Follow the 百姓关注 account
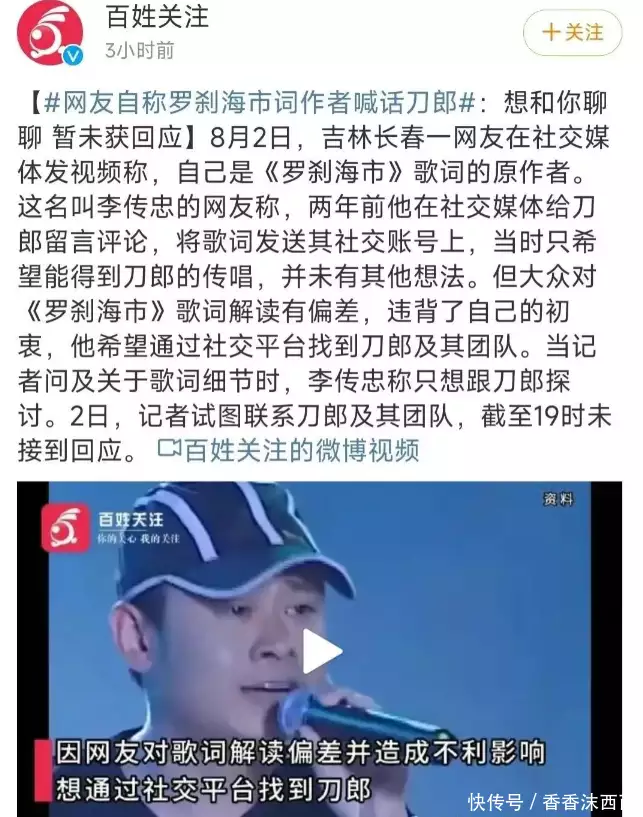The height and width of the screenshot is (817, 643). click(573, 33)
